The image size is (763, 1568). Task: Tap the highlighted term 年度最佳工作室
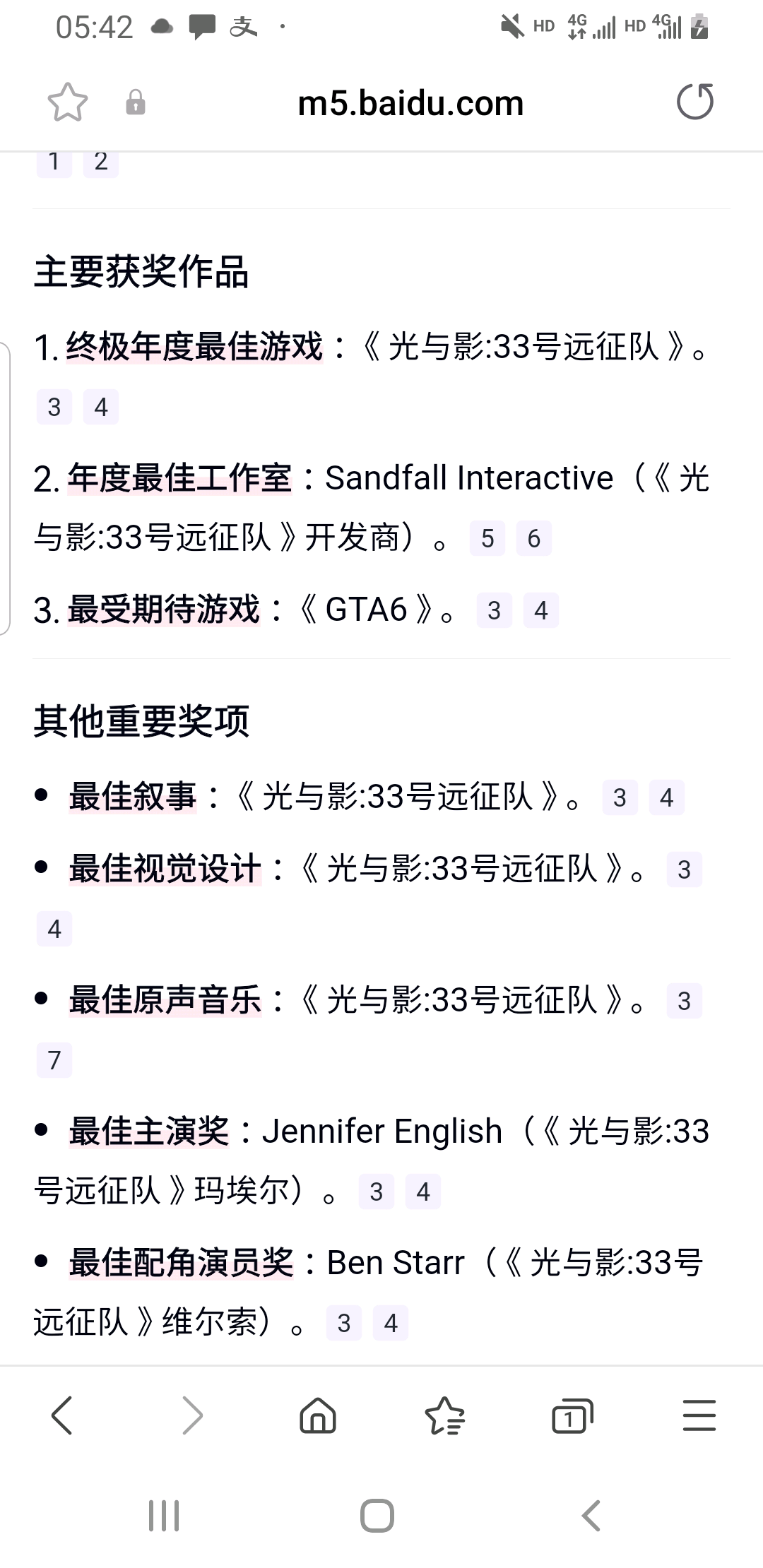click(179, 478)
